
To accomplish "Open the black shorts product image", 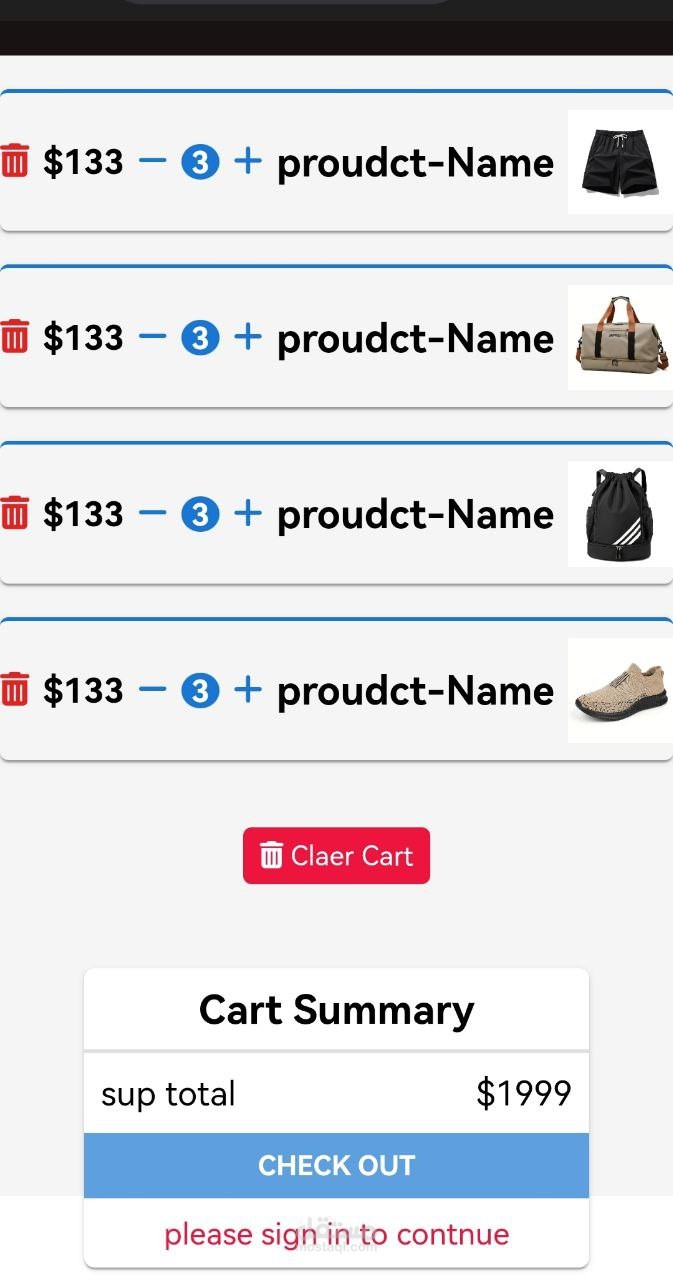I will point(620,162).
